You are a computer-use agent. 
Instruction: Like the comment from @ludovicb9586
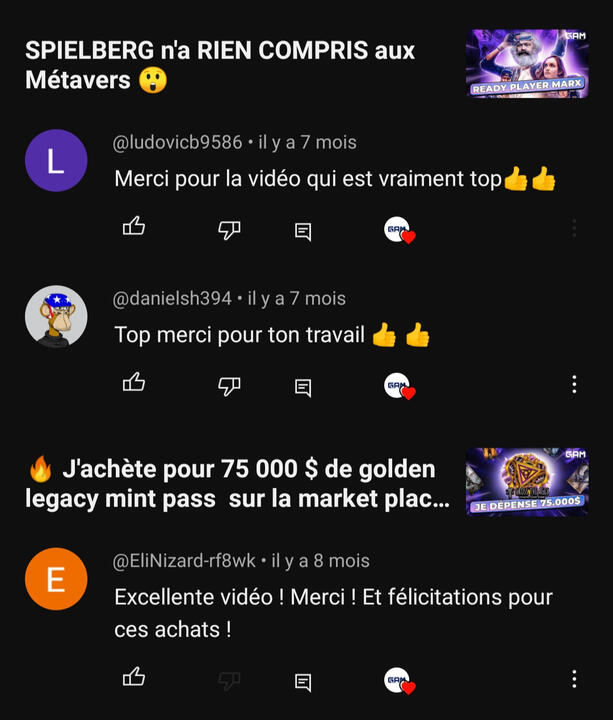(x=134, y=229)
